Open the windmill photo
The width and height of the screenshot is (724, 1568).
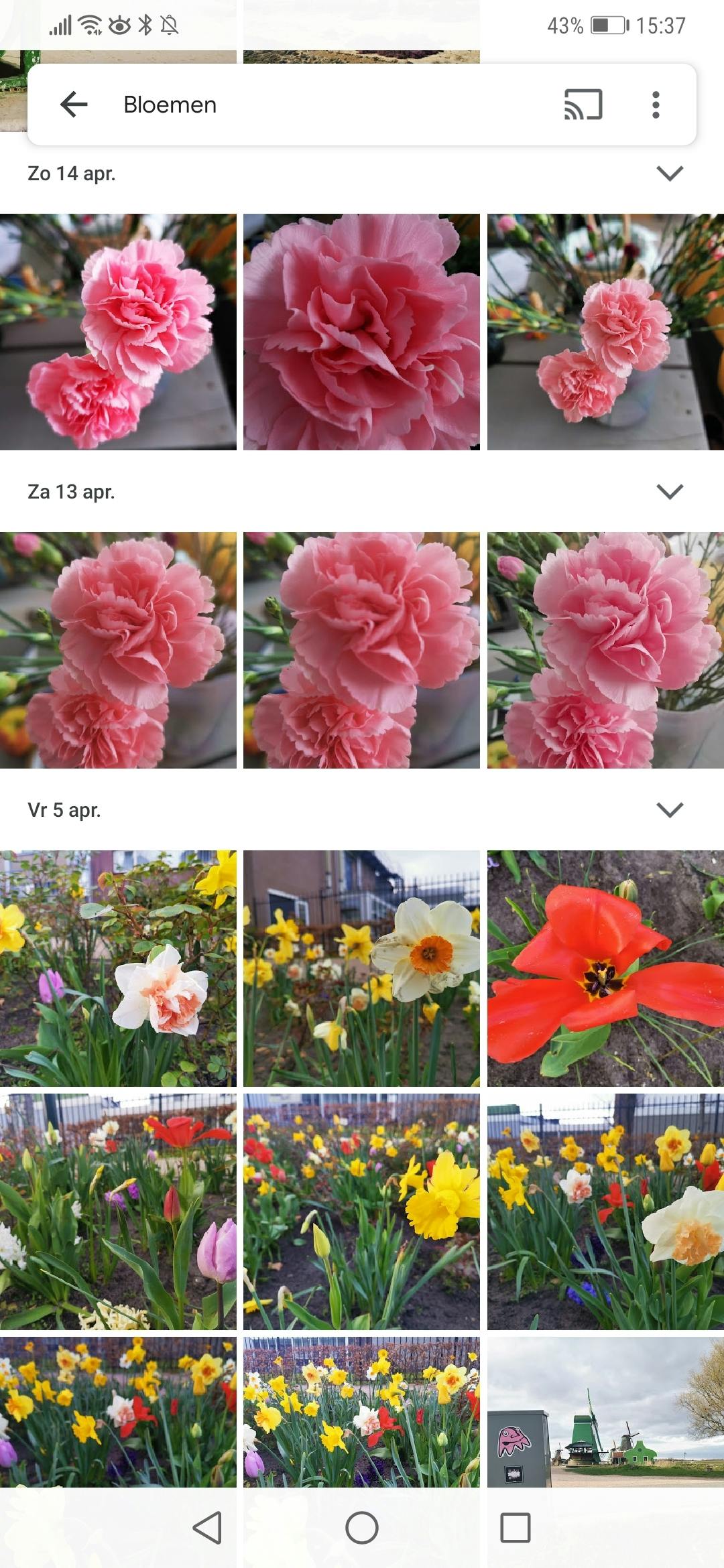[605, 1411]
